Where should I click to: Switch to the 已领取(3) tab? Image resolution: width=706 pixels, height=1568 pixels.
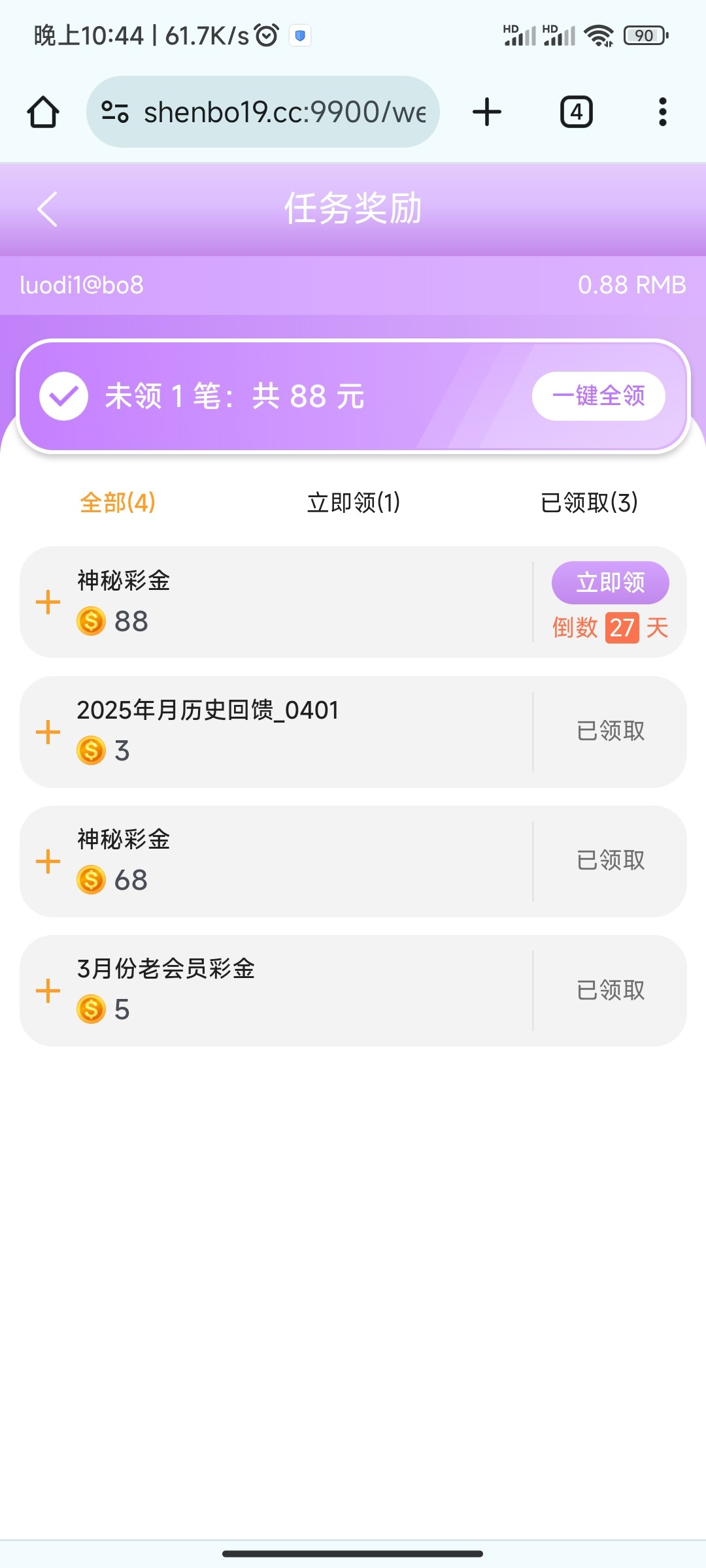pyautogui.click(x=589, y=502)
